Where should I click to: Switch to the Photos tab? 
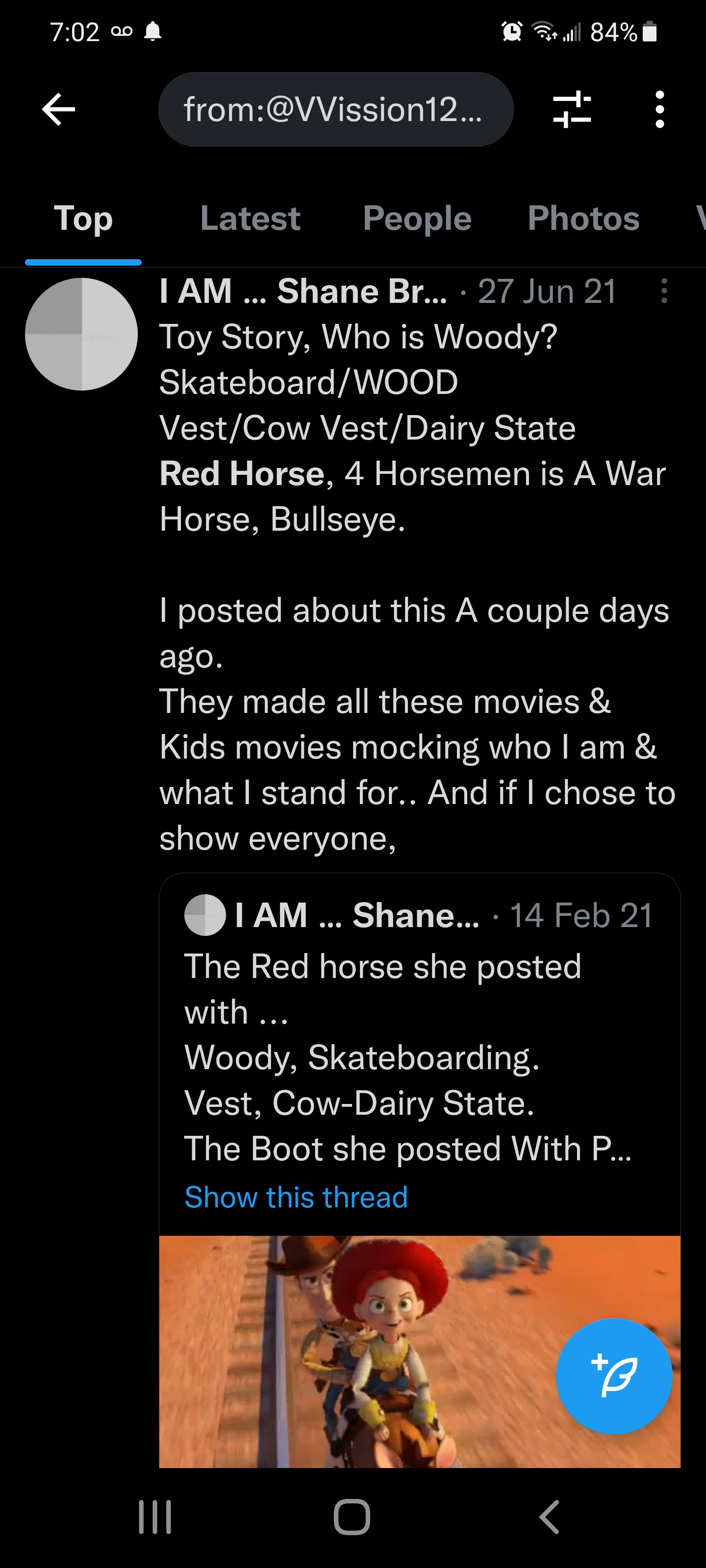click(x=583, y=219)
